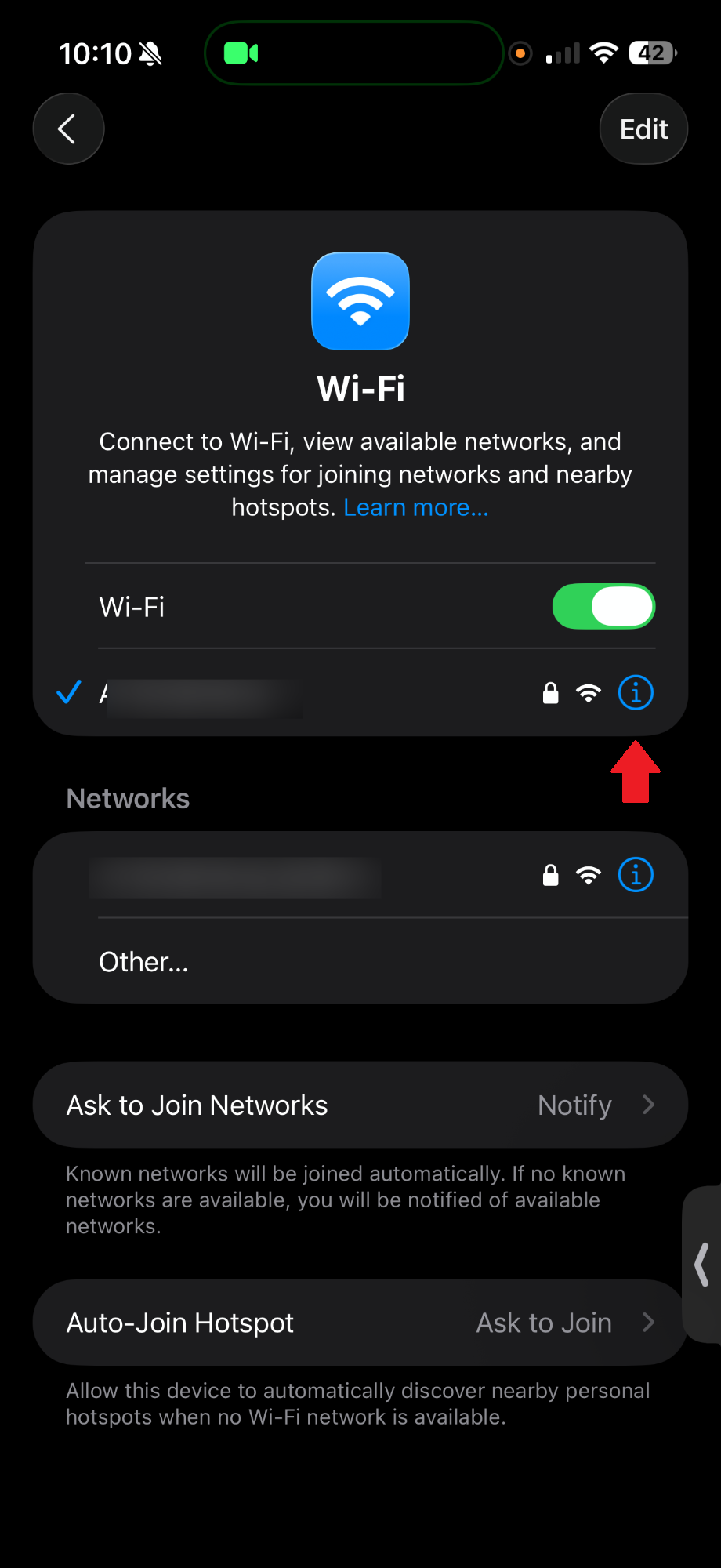Screen dimensions: 721x1568
Task: Select Other to join a hidden network
Action: [144, 962]
